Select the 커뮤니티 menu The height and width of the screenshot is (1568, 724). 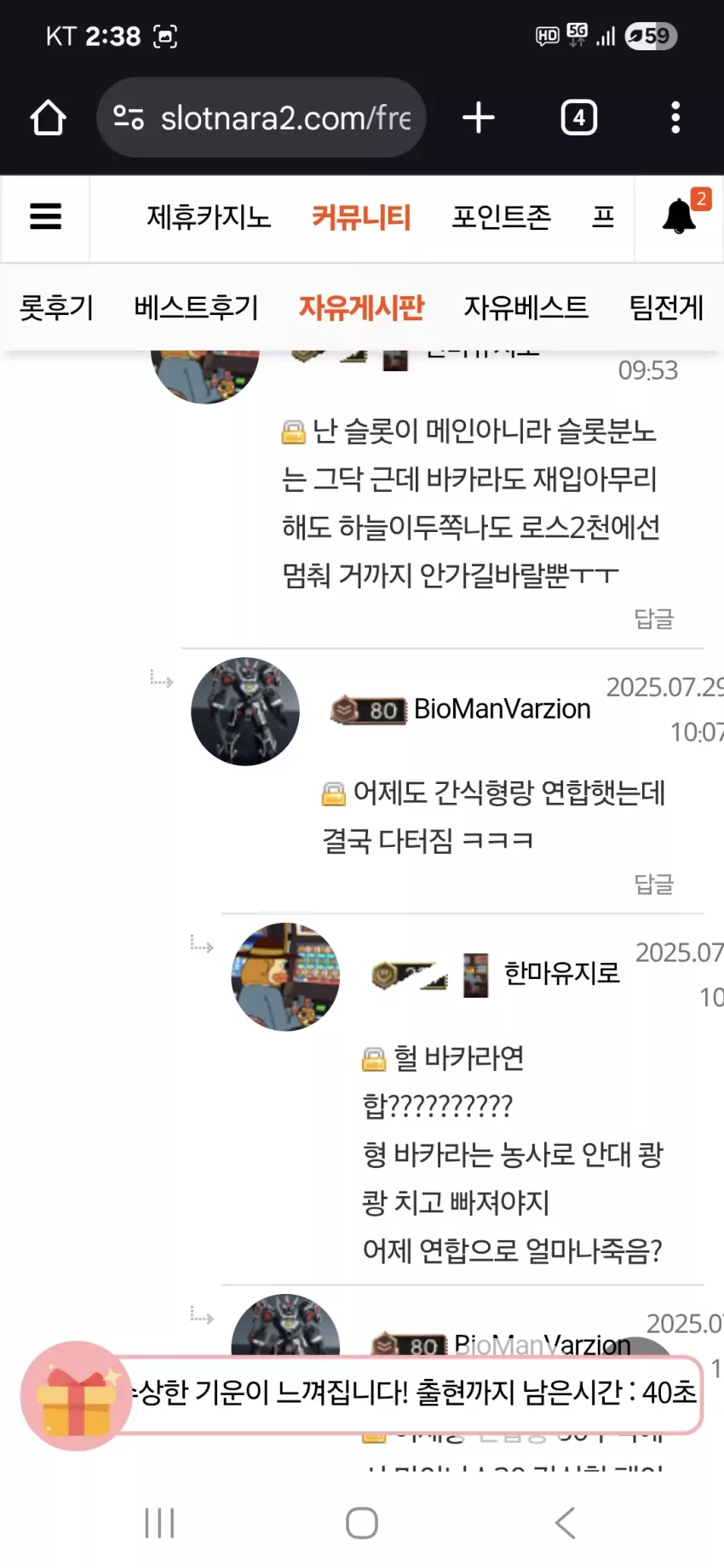tap(361, 218)
